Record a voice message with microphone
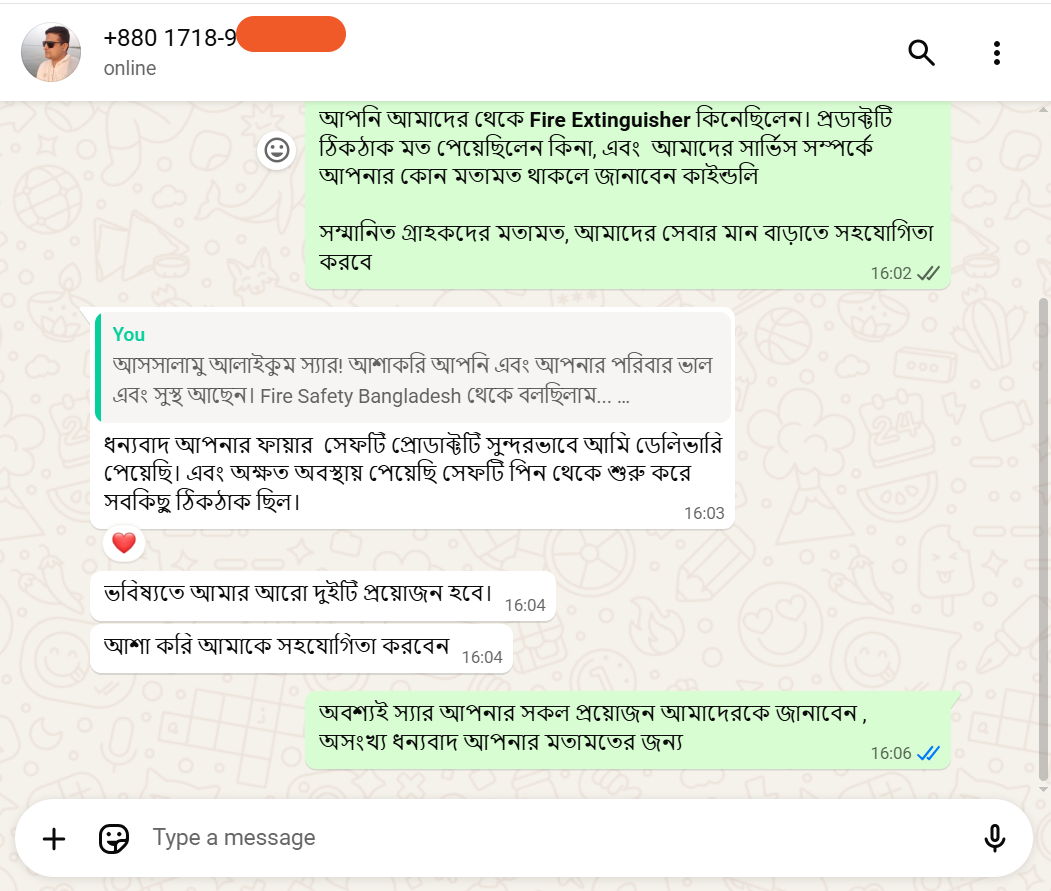This screenshot has width=1051, height=891. (x=994, y=838)
